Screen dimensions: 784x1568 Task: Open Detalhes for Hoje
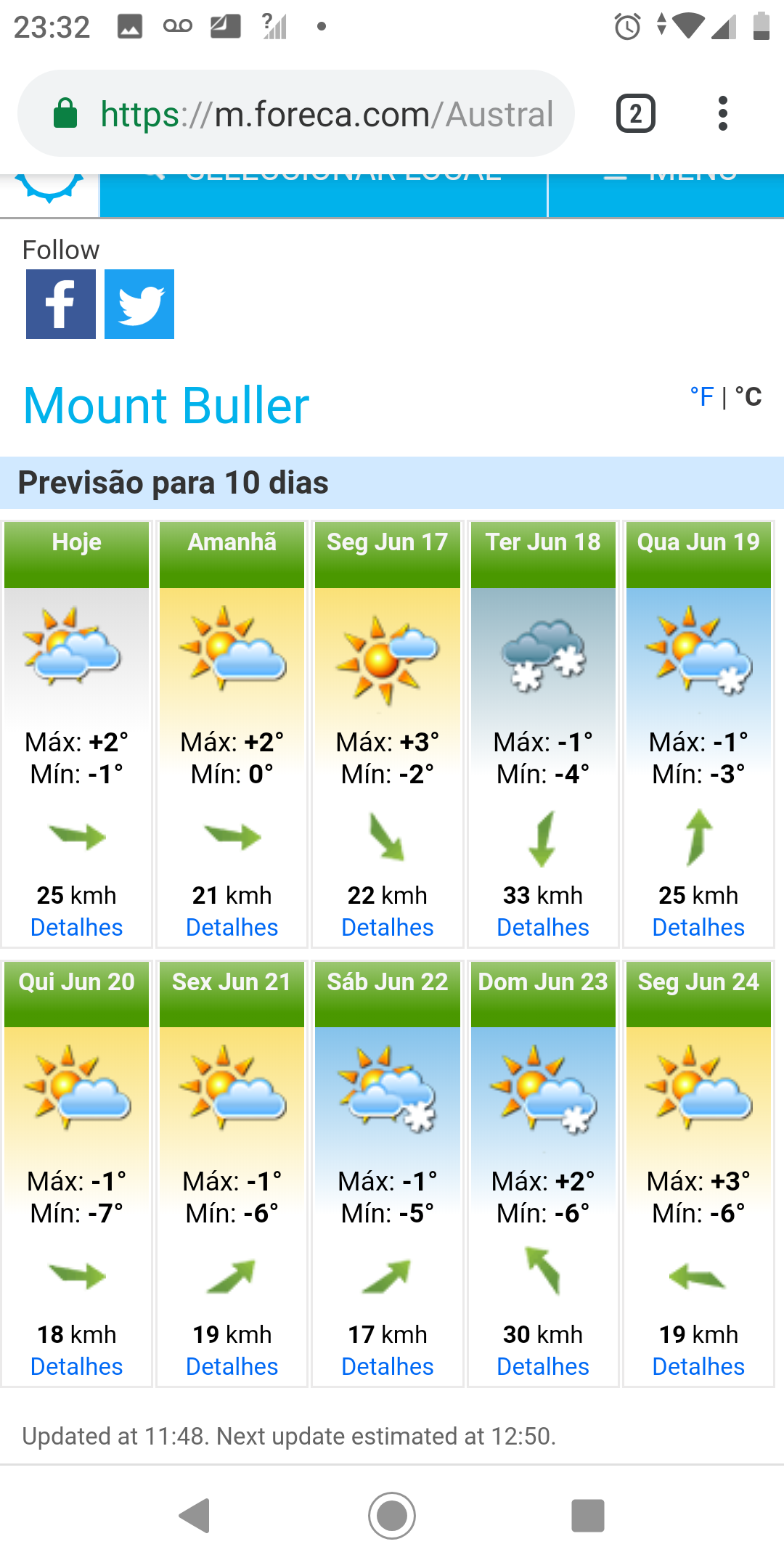76,927
